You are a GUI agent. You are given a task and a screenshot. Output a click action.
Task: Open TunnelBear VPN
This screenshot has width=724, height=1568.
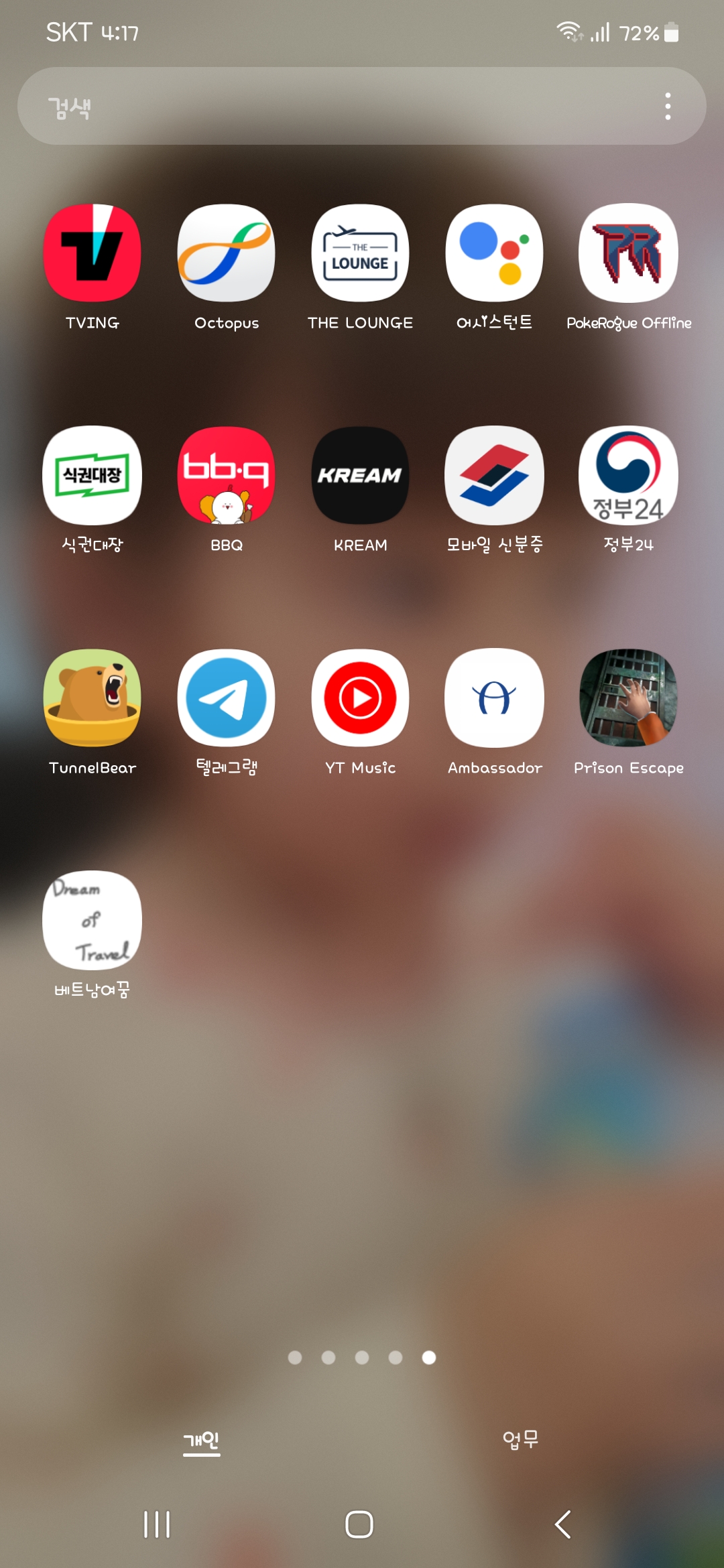93,698
